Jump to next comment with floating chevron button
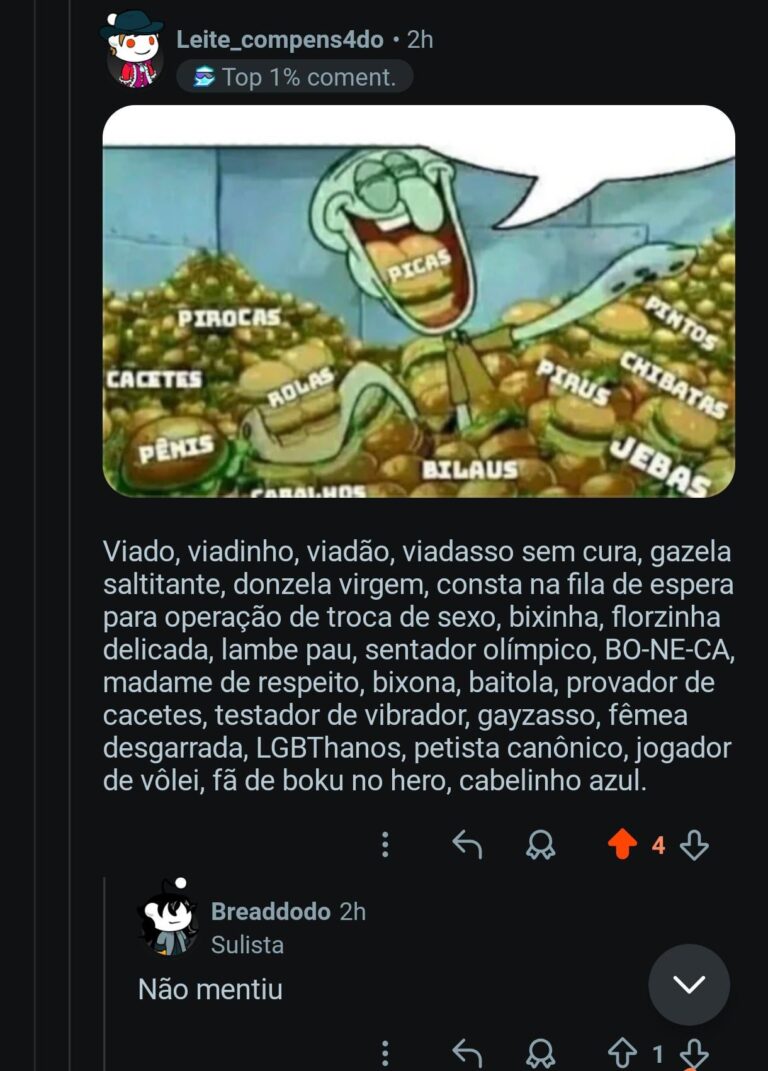 (689, 984)
